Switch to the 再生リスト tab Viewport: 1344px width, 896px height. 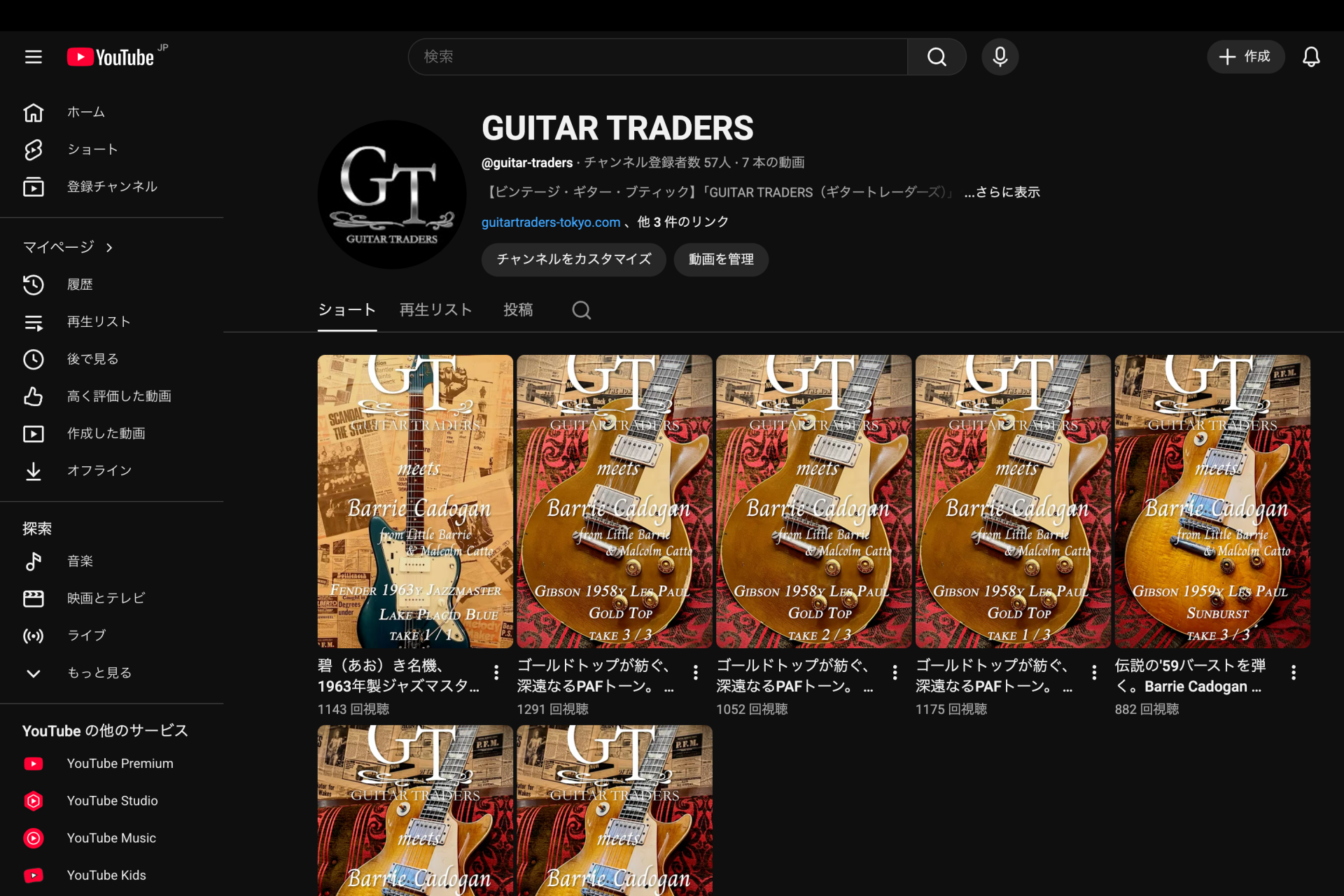(x=435, y=310)
